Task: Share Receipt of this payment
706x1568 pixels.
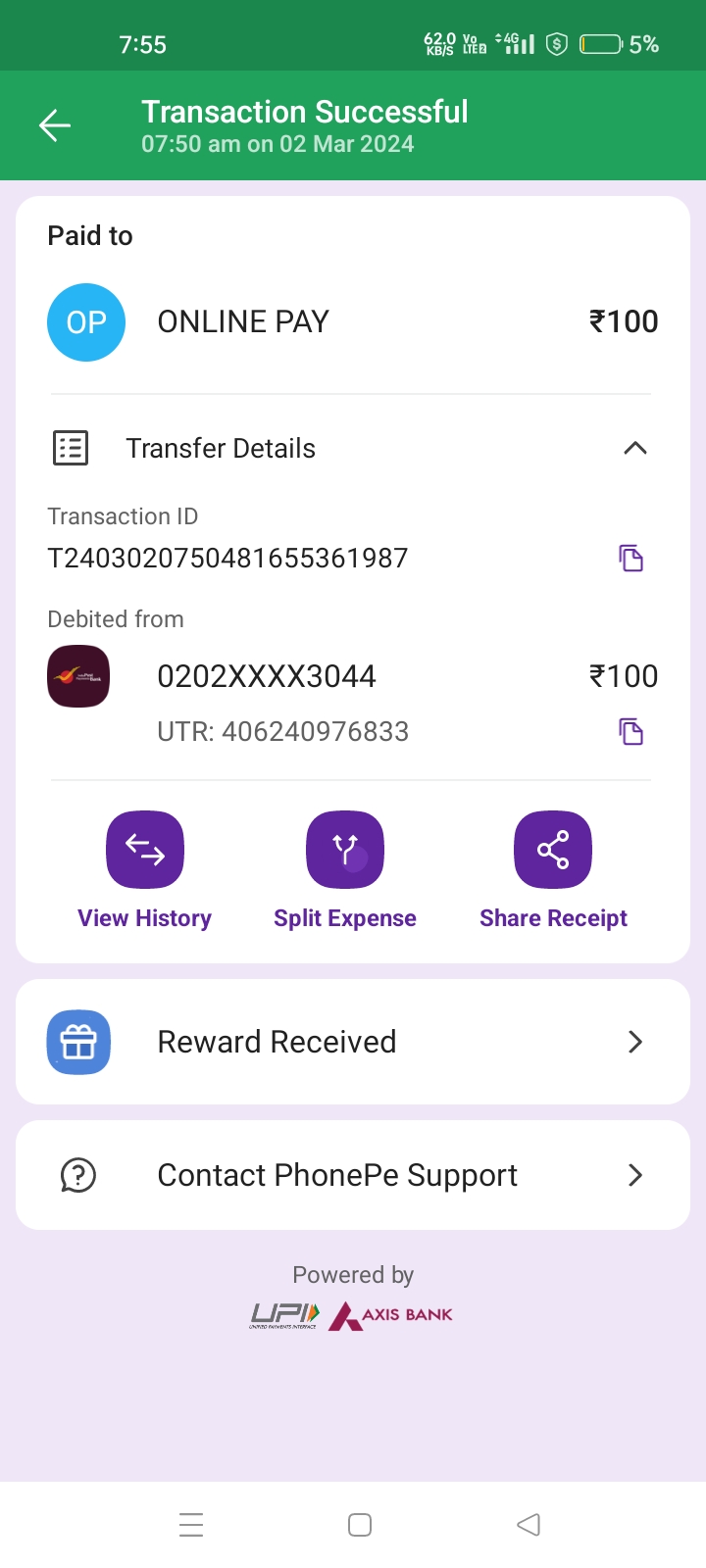Action: pyautogui.click(x=553, y=850)
